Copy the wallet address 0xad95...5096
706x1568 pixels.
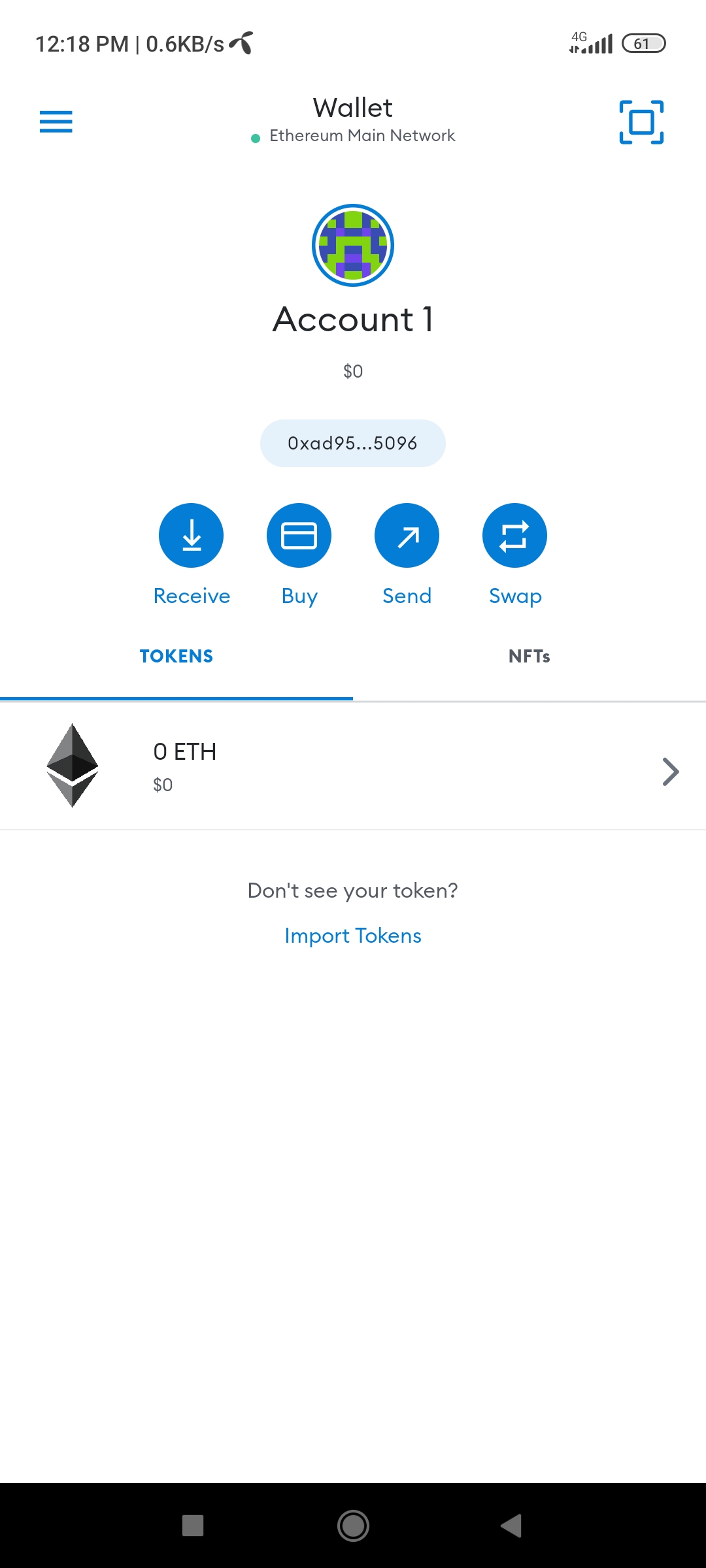[x=353, y=444]
